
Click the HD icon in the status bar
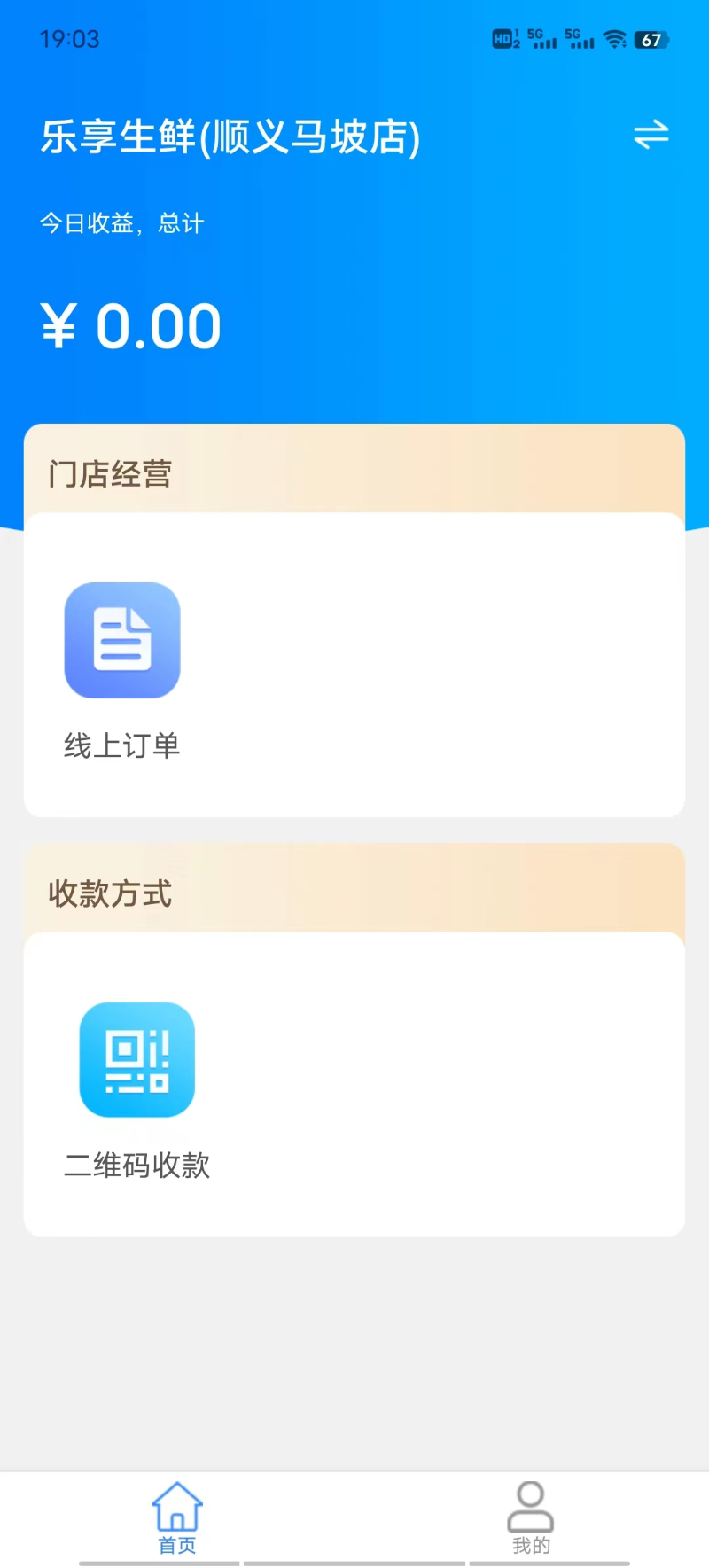[502, 38]
